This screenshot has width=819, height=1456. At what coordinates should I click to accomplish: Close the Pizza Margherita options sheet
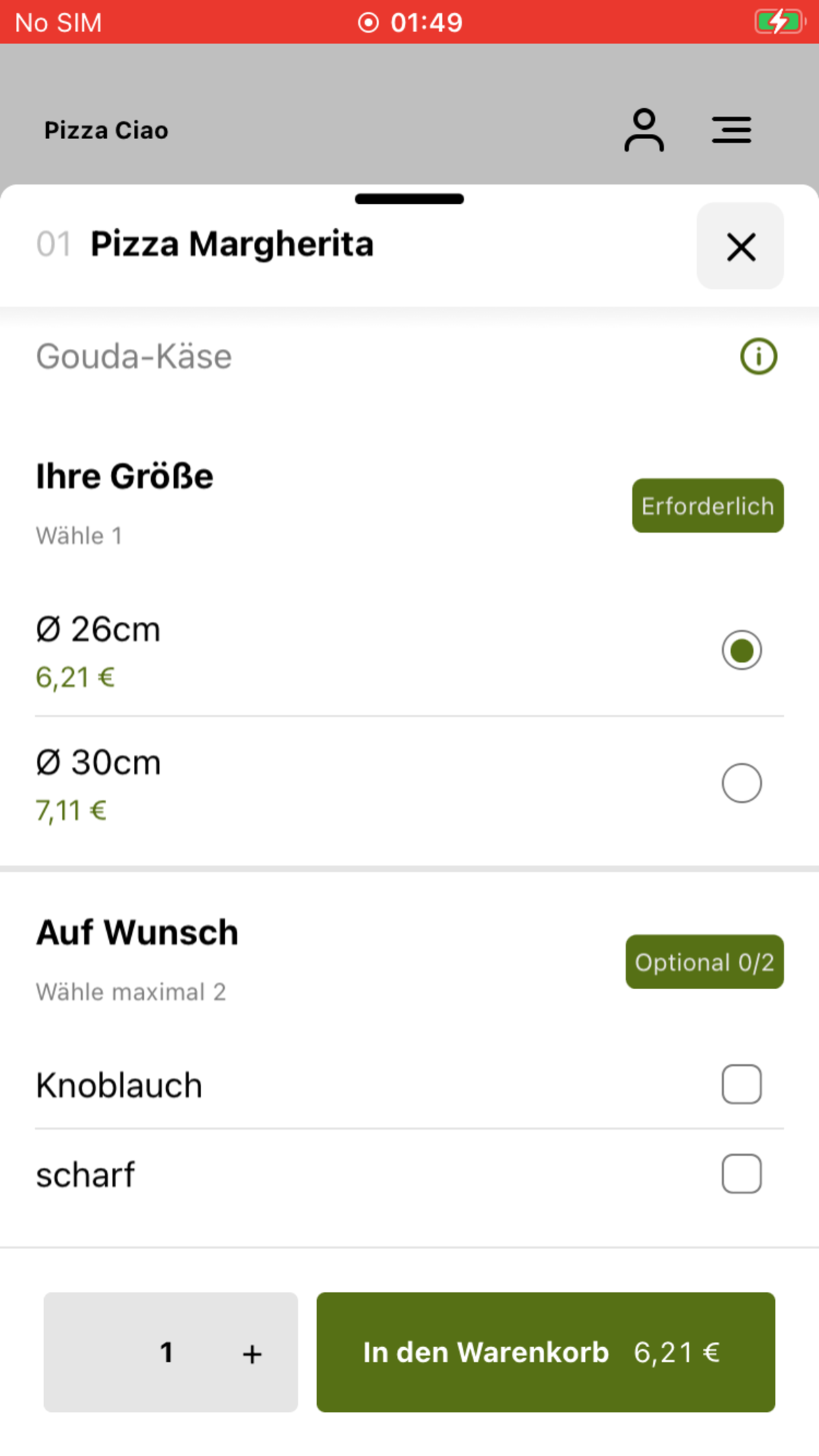[x=740, y=246]
